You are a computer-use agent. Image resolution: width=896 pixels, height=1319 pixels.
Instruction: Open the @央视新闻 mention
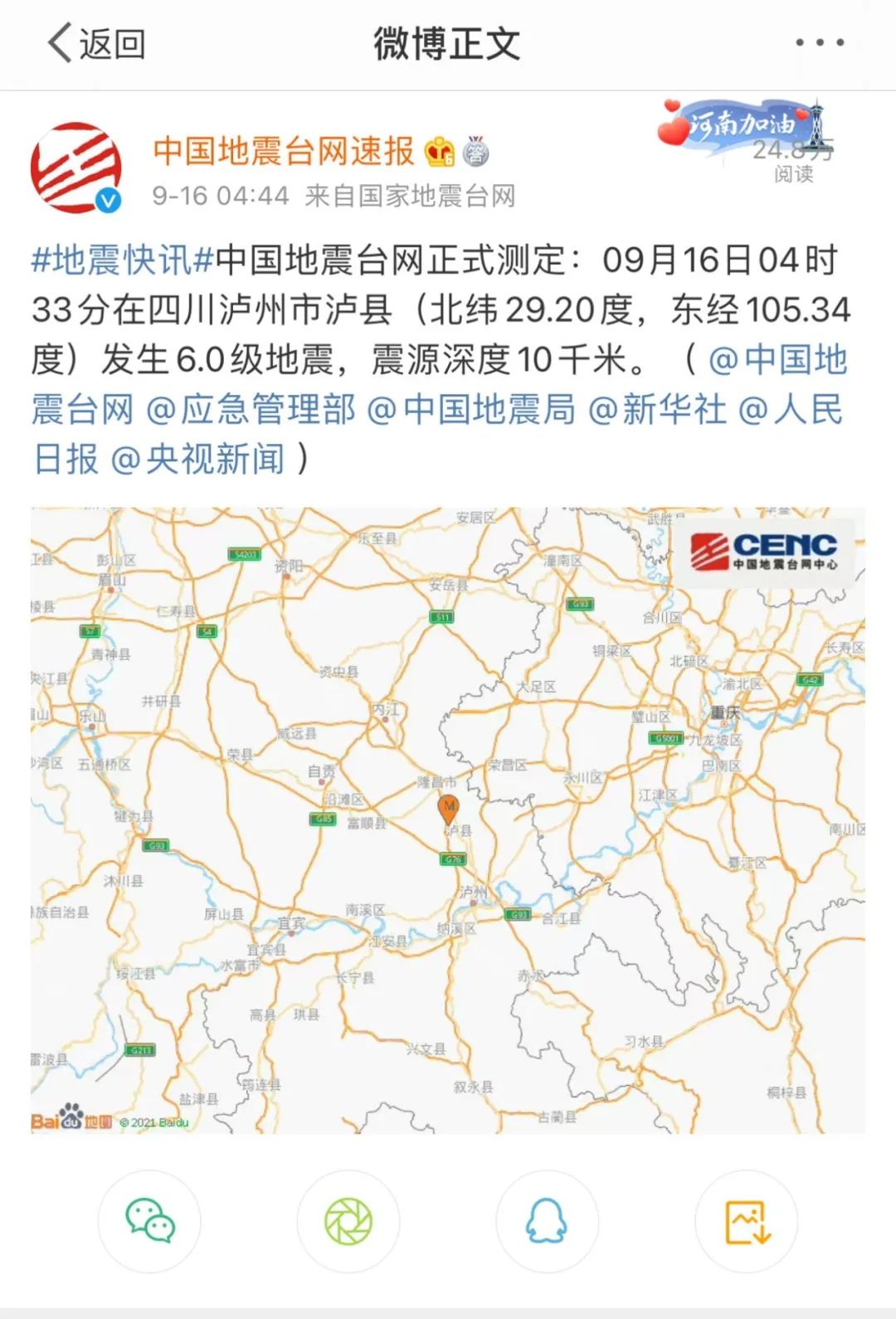[197, 460]
